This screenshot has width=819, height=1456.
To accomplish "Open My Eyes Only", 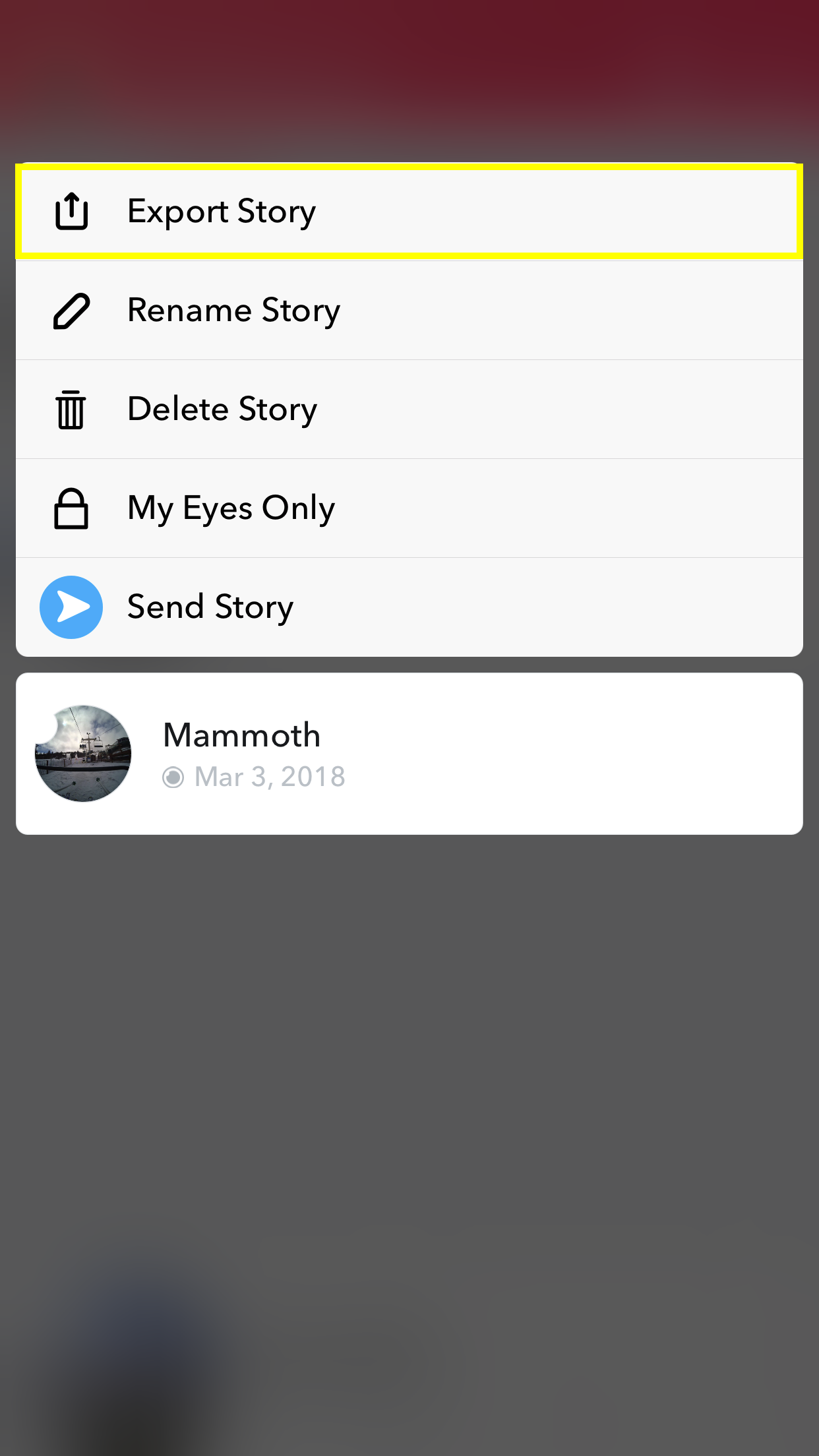I will click(x=230, y=508).
